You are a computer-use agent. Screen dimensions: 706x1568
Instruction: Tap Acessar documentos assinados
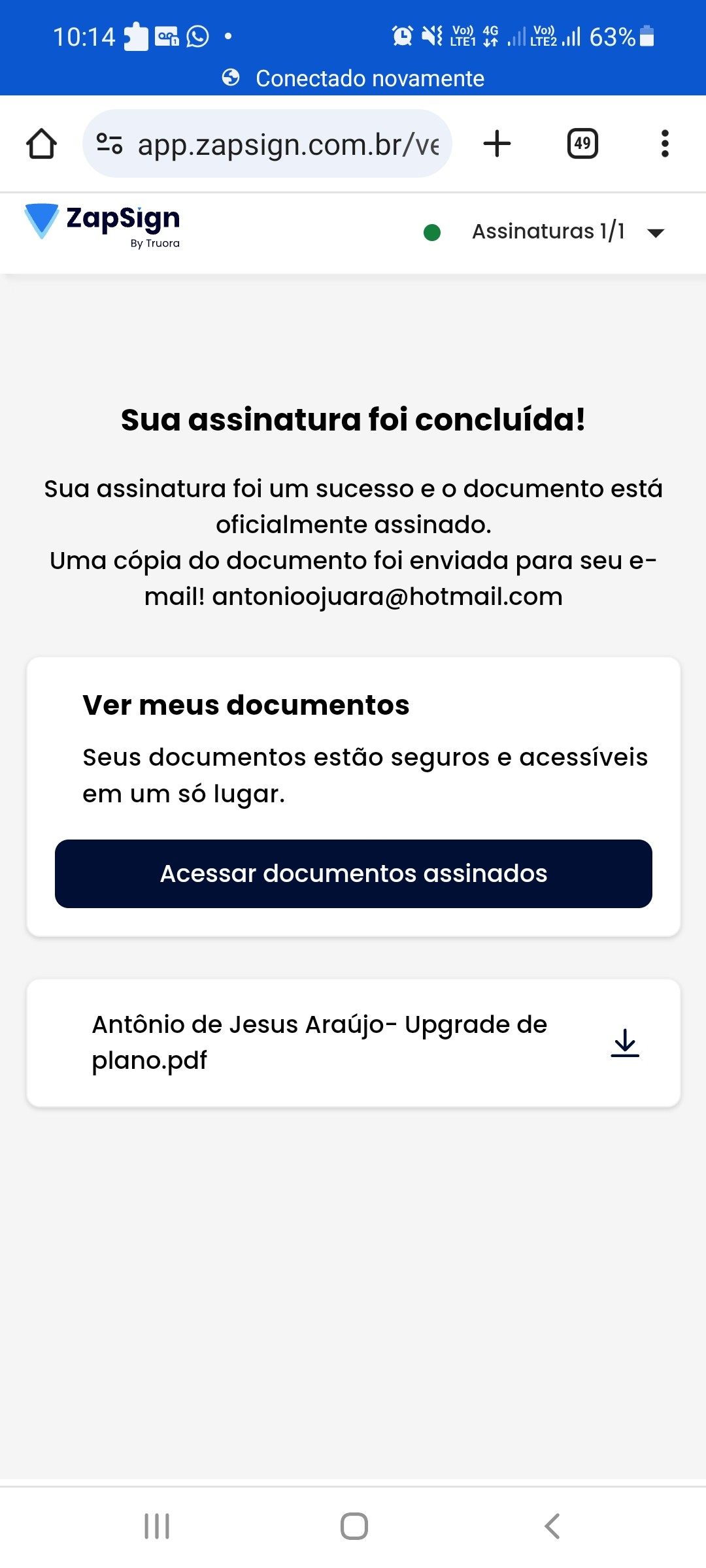pos(353,874)
